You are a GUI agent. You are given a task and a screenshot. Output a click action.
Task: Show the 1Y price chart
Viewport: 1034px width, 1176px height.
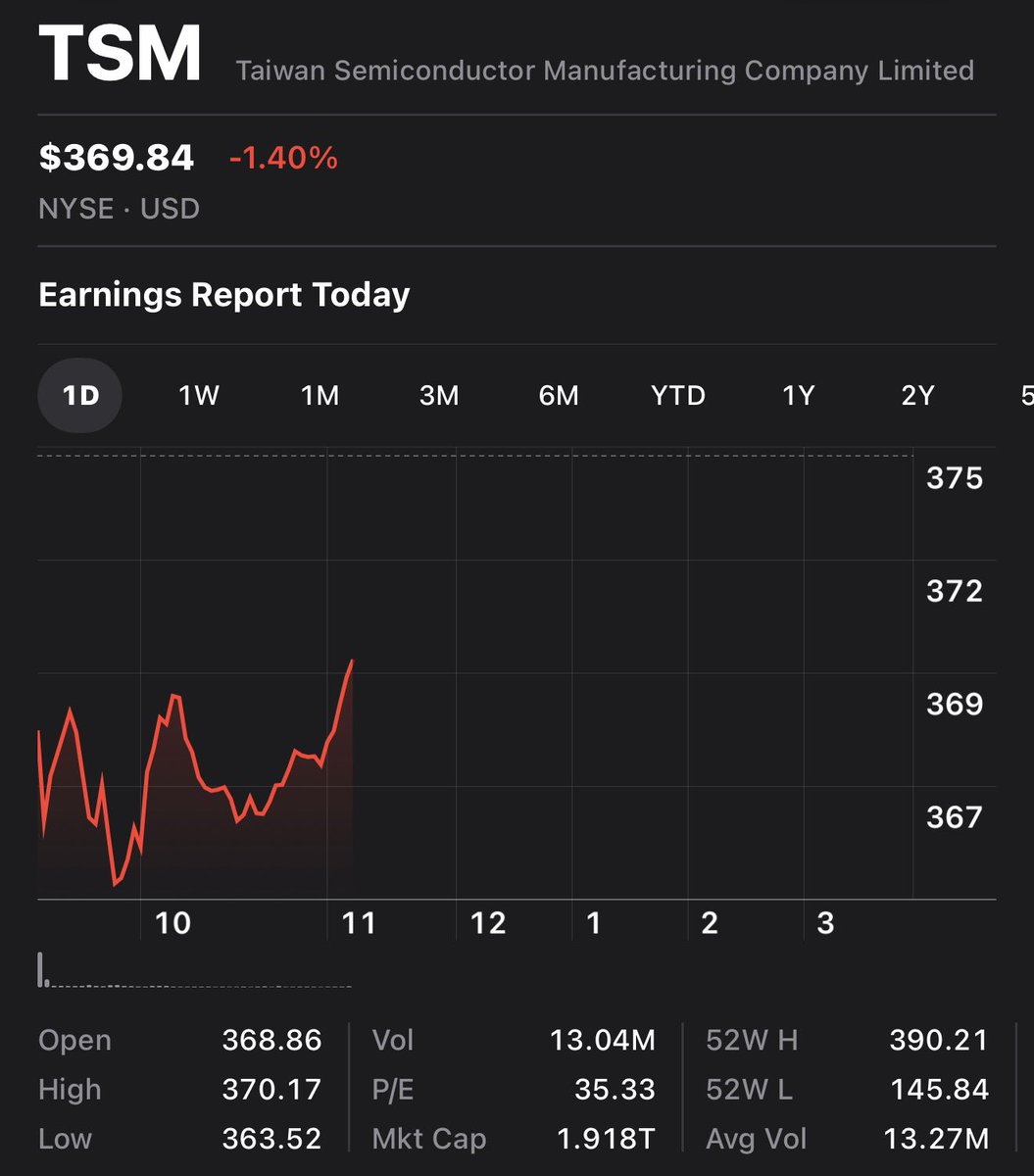click(x=799, y=396)
